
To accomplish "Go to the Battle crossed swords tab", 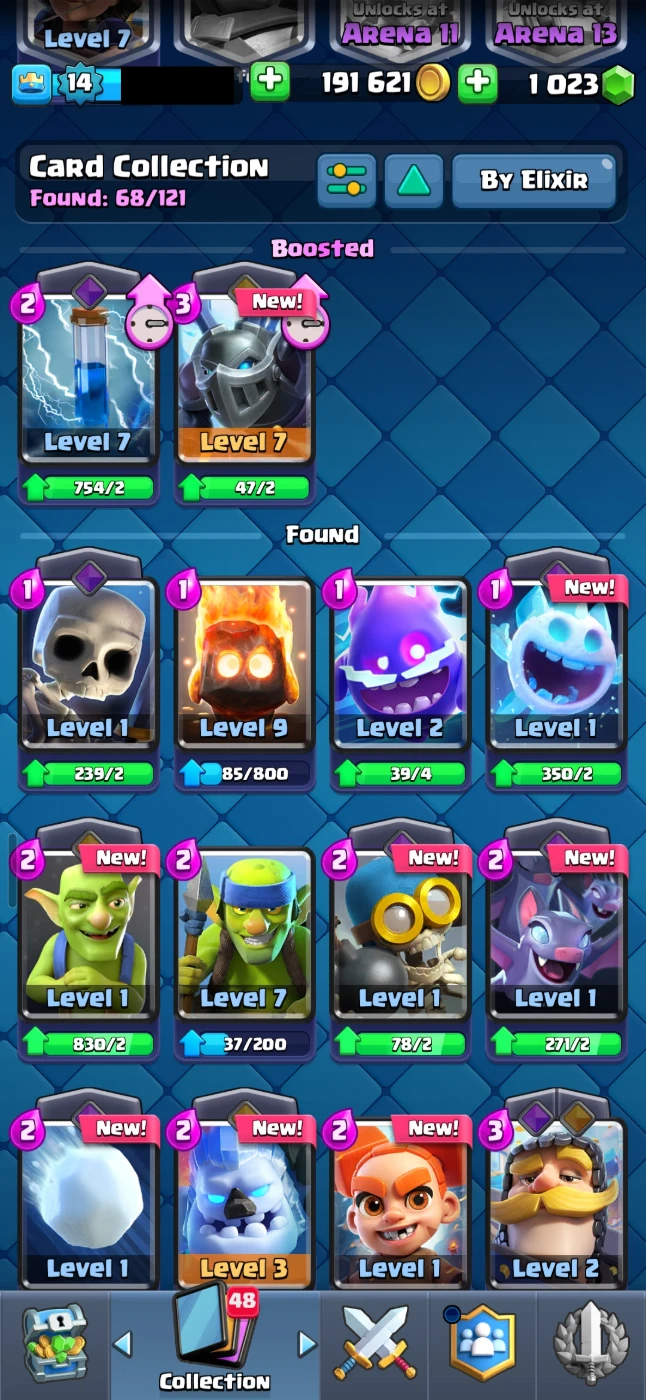I will click(375, 1342).
